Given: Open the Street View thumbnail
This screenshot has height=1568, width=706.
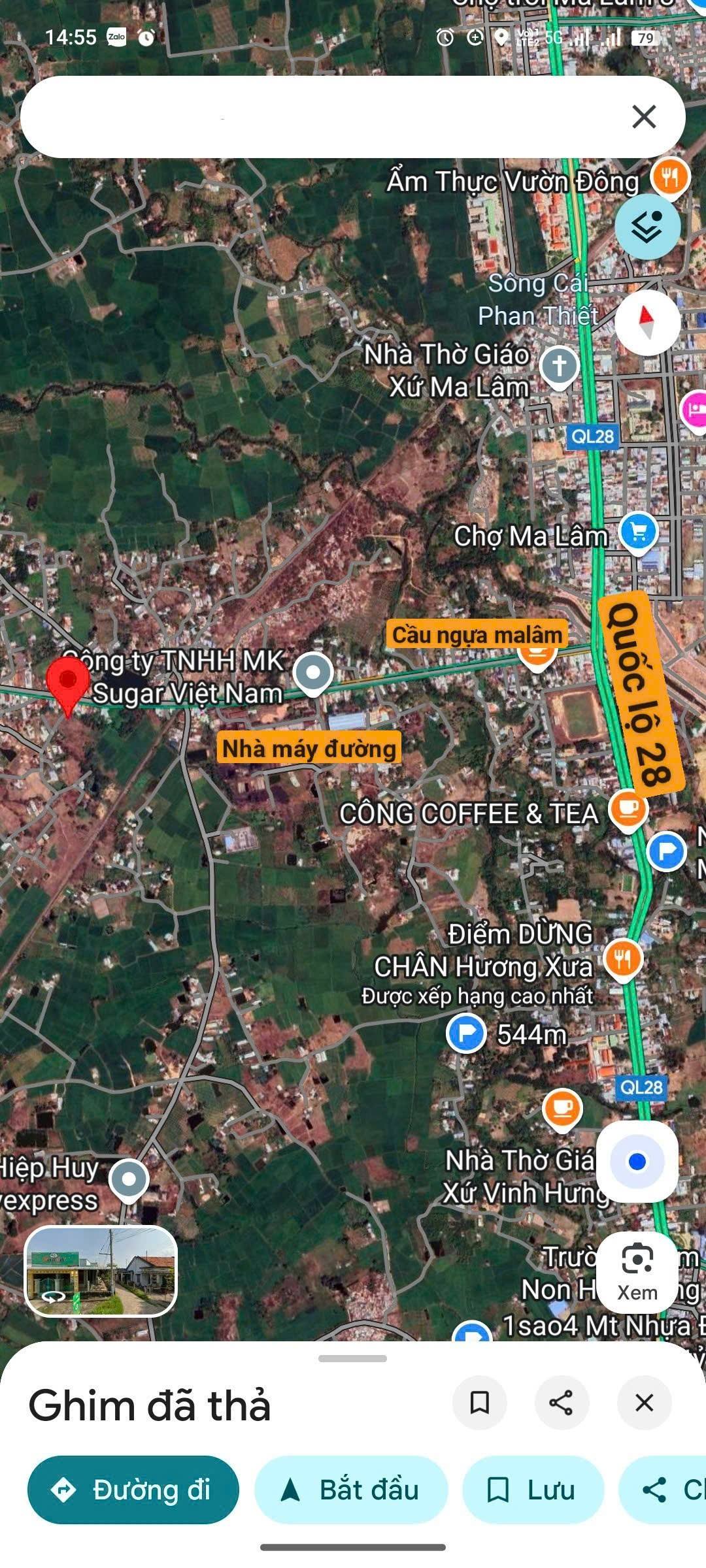Looking at the screenshot, I should 101,1270.
